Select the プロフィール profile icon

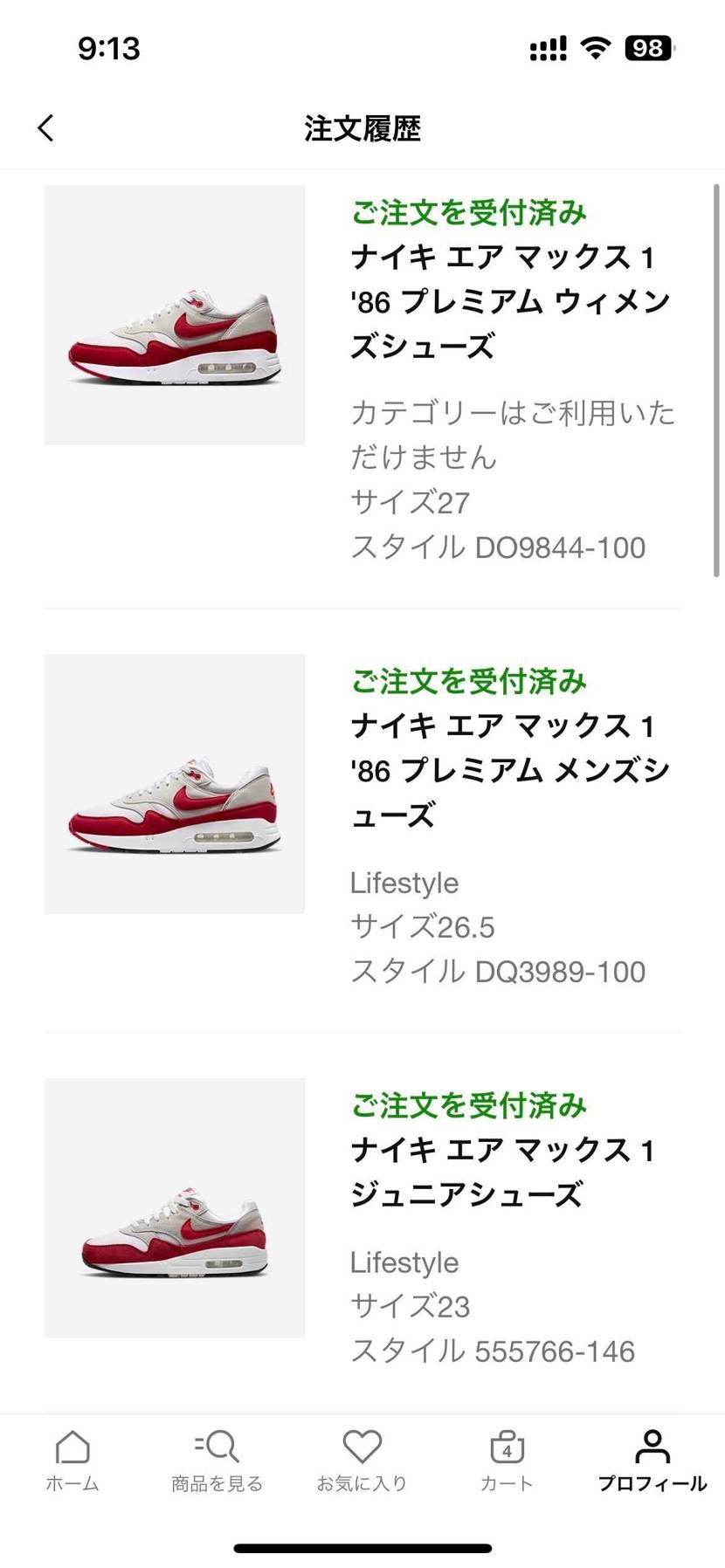pos(652,1447)
